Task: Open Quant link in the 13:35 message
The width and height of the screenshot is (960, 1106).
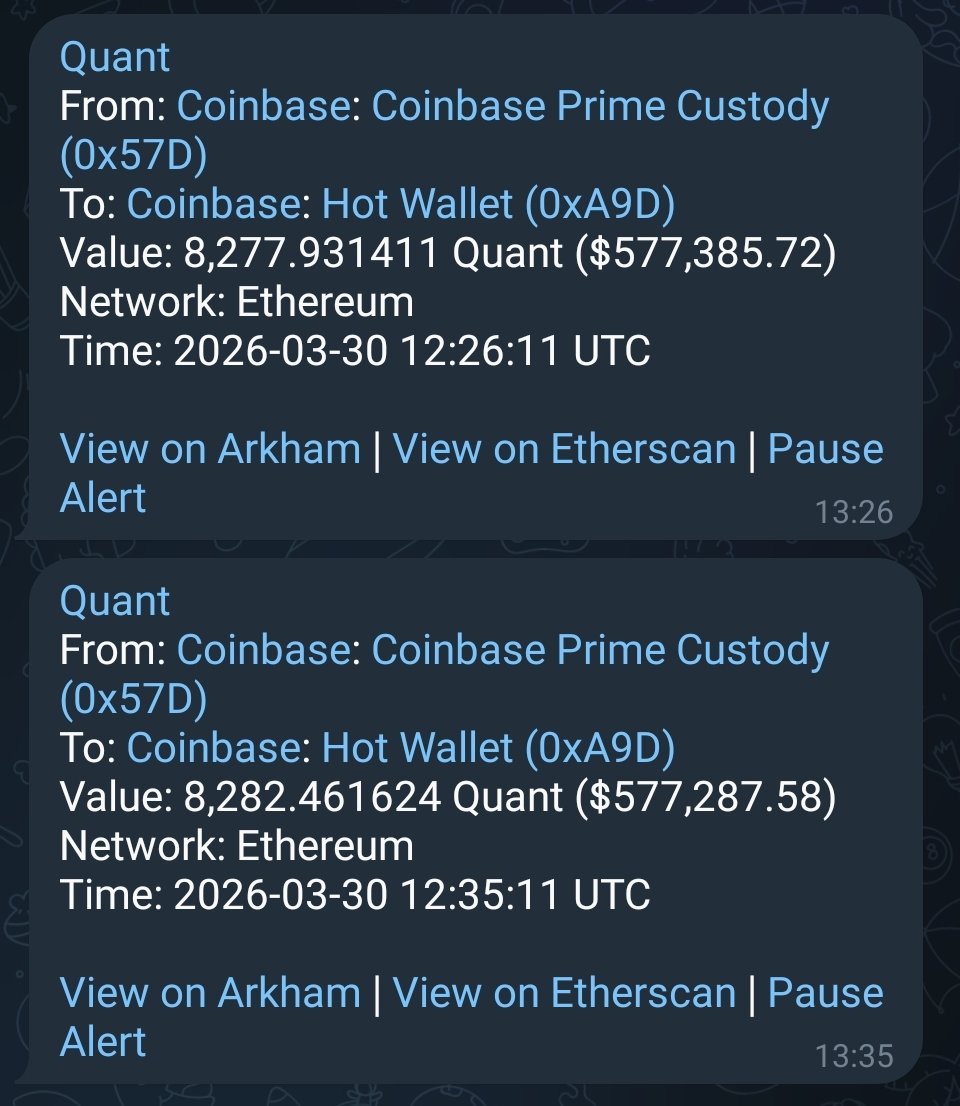Action: [x=115, y=601]
